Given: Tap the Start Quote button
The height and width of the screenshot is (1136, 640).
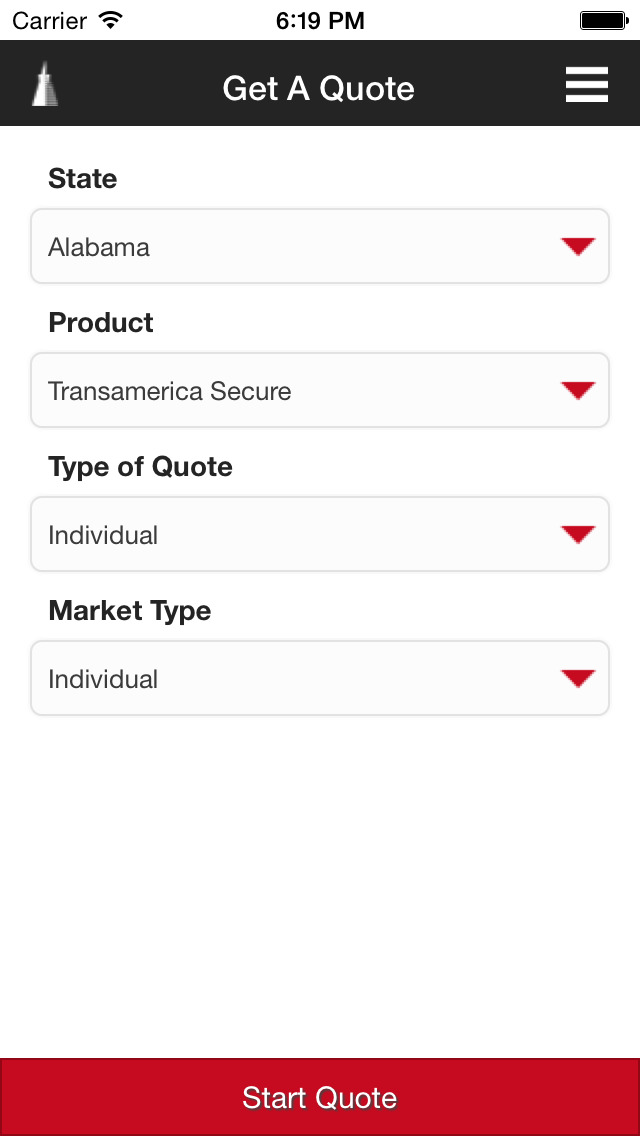Looking at the screenshot, I should point(320,1097).
